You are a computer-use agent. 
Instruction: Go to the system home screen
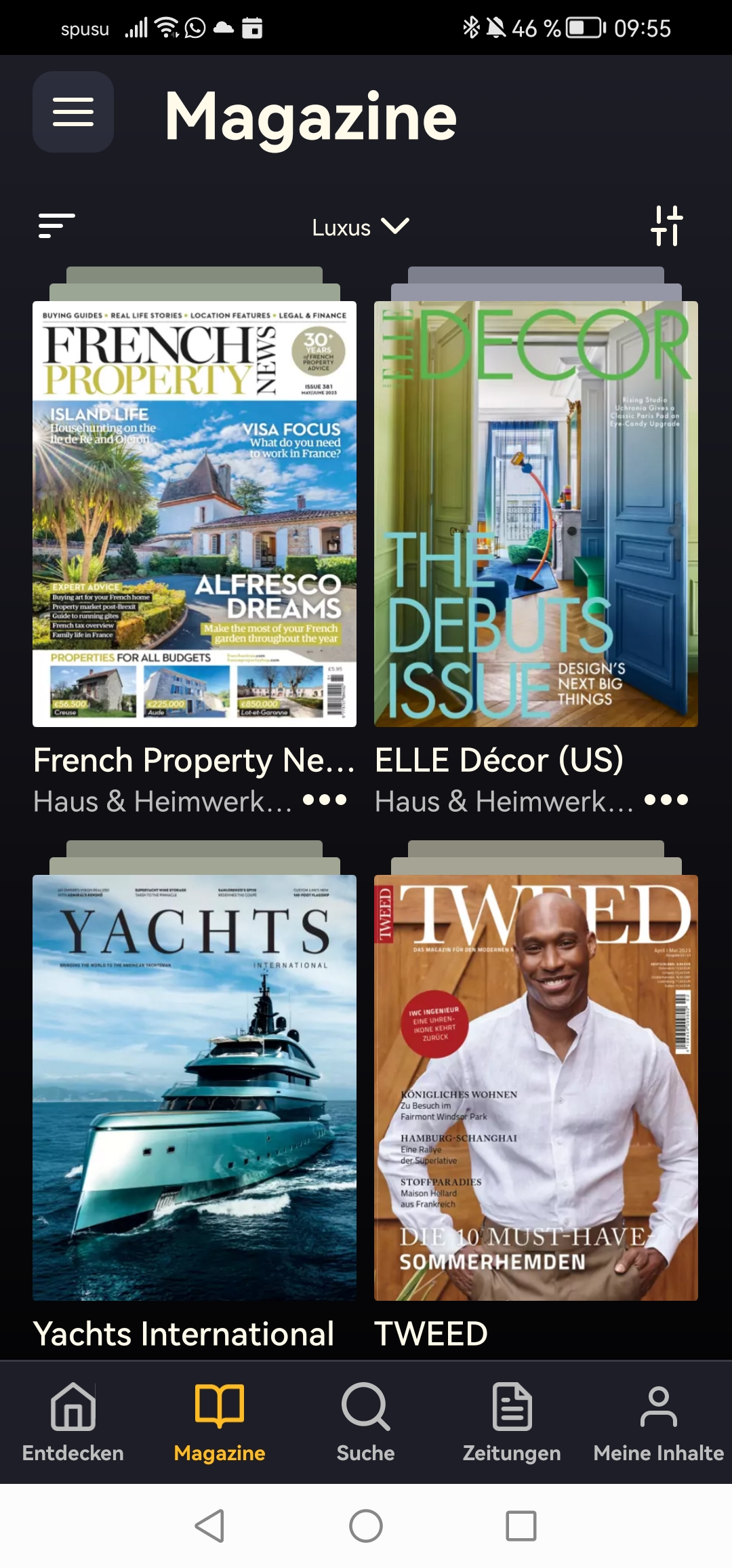pos(366,1526)
